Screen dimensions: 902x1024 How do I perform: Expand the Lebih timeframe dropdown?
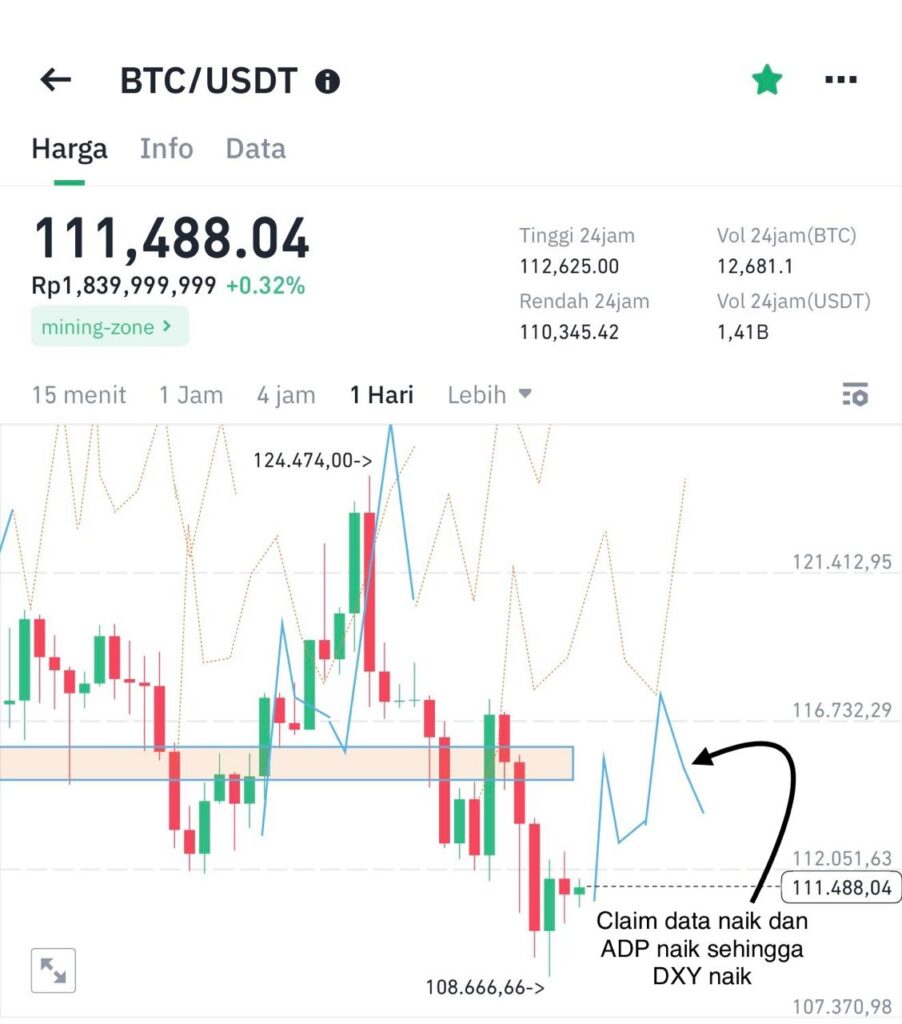pos(489,395)
